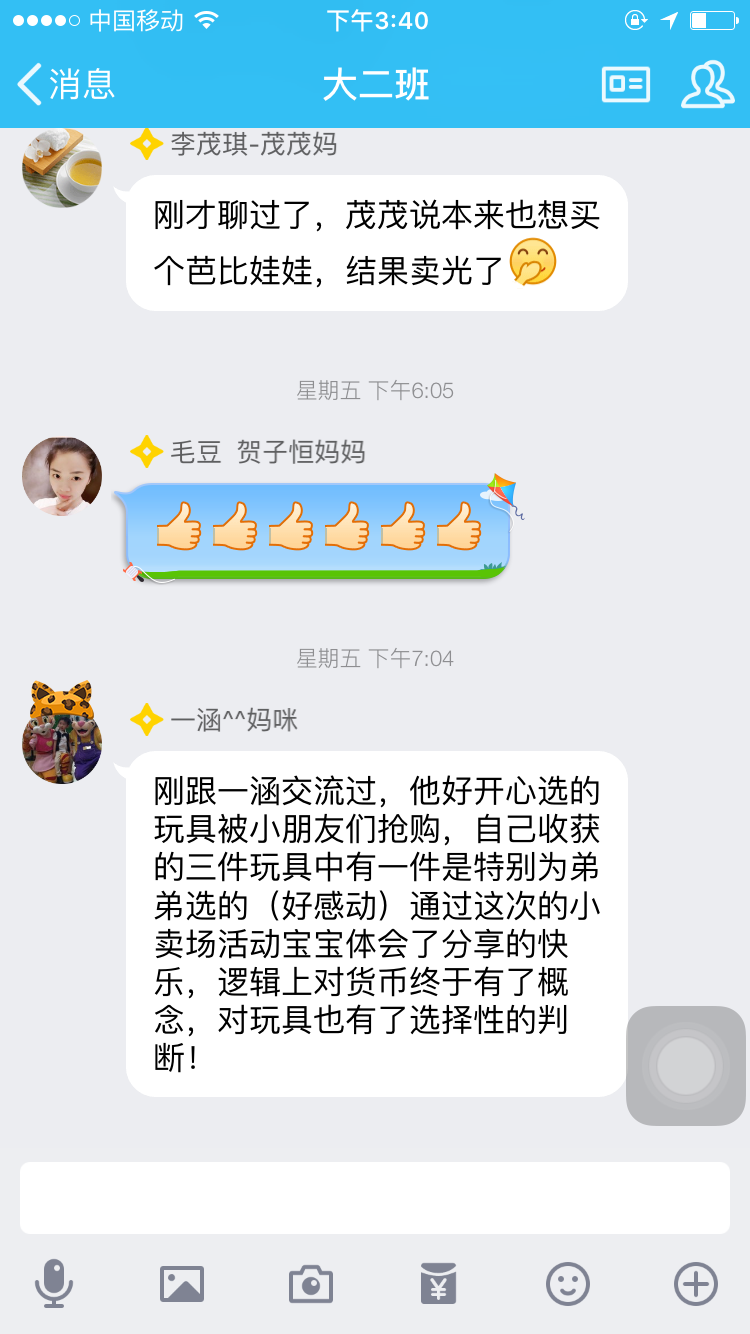View 毛豆 贺子恒妈妈's avatar profile

point(62,476)
